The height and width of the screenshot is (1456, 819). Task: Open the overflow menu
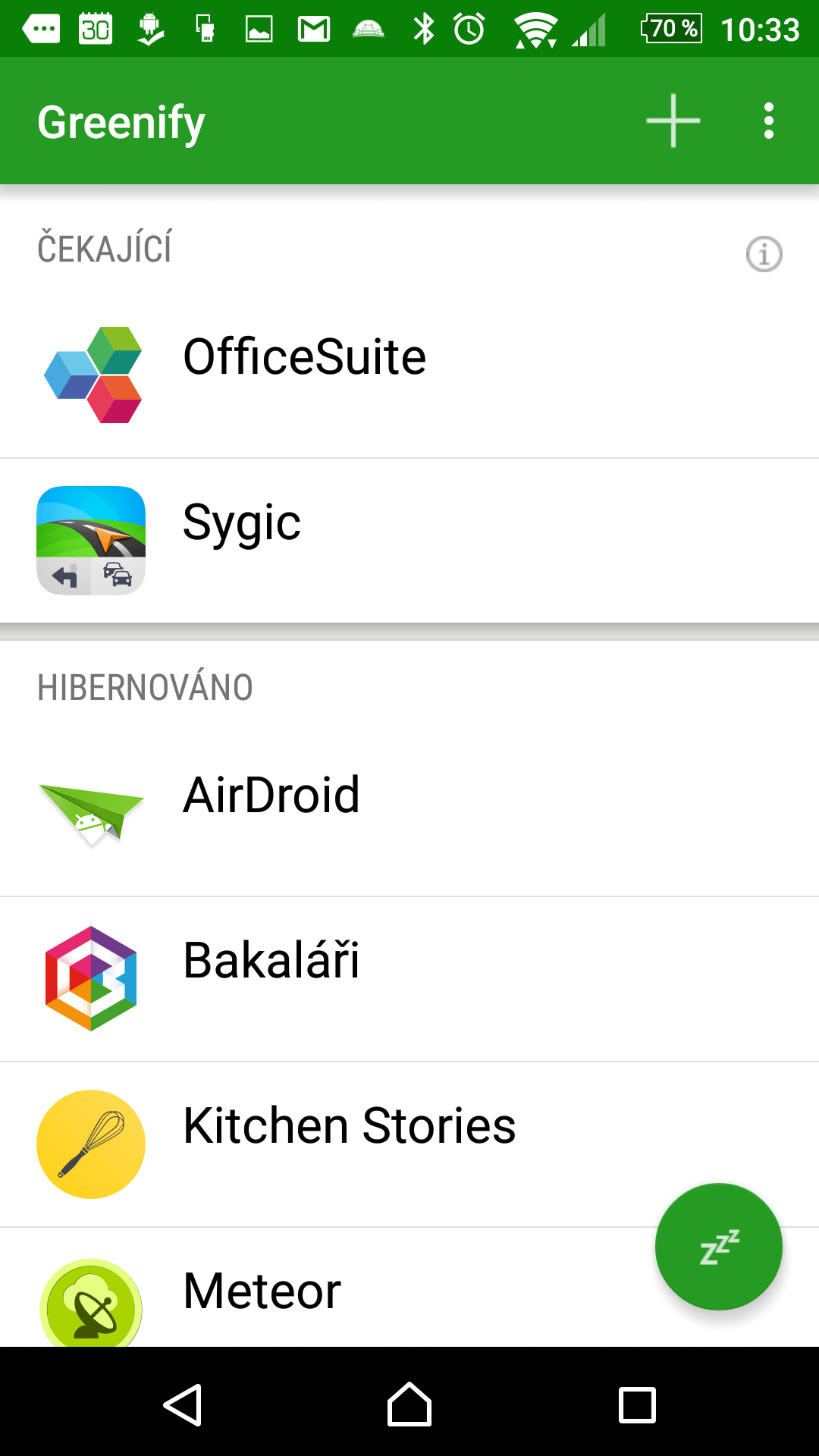(x=769, y=121)
